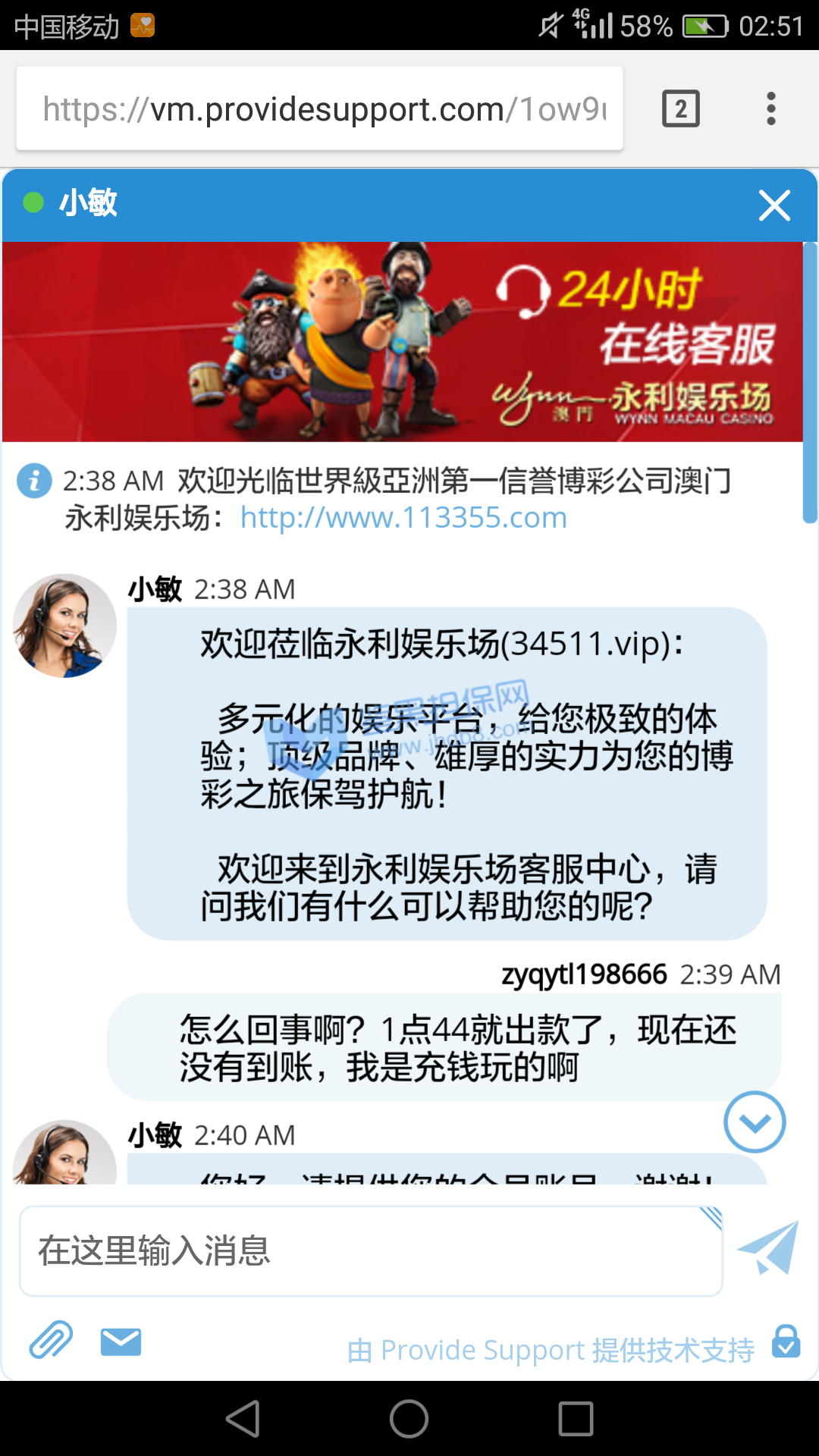Attach a file with the paperclip
This screenshot has height=1456, width=819.
pyautogui.click(x=51, y=1341)
